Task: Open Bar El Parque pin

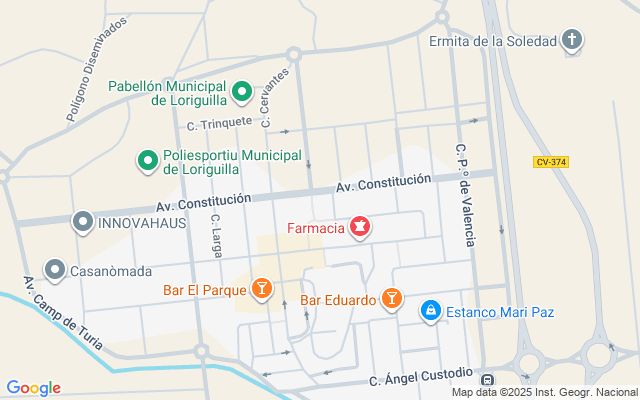Action: click(262, 290)
